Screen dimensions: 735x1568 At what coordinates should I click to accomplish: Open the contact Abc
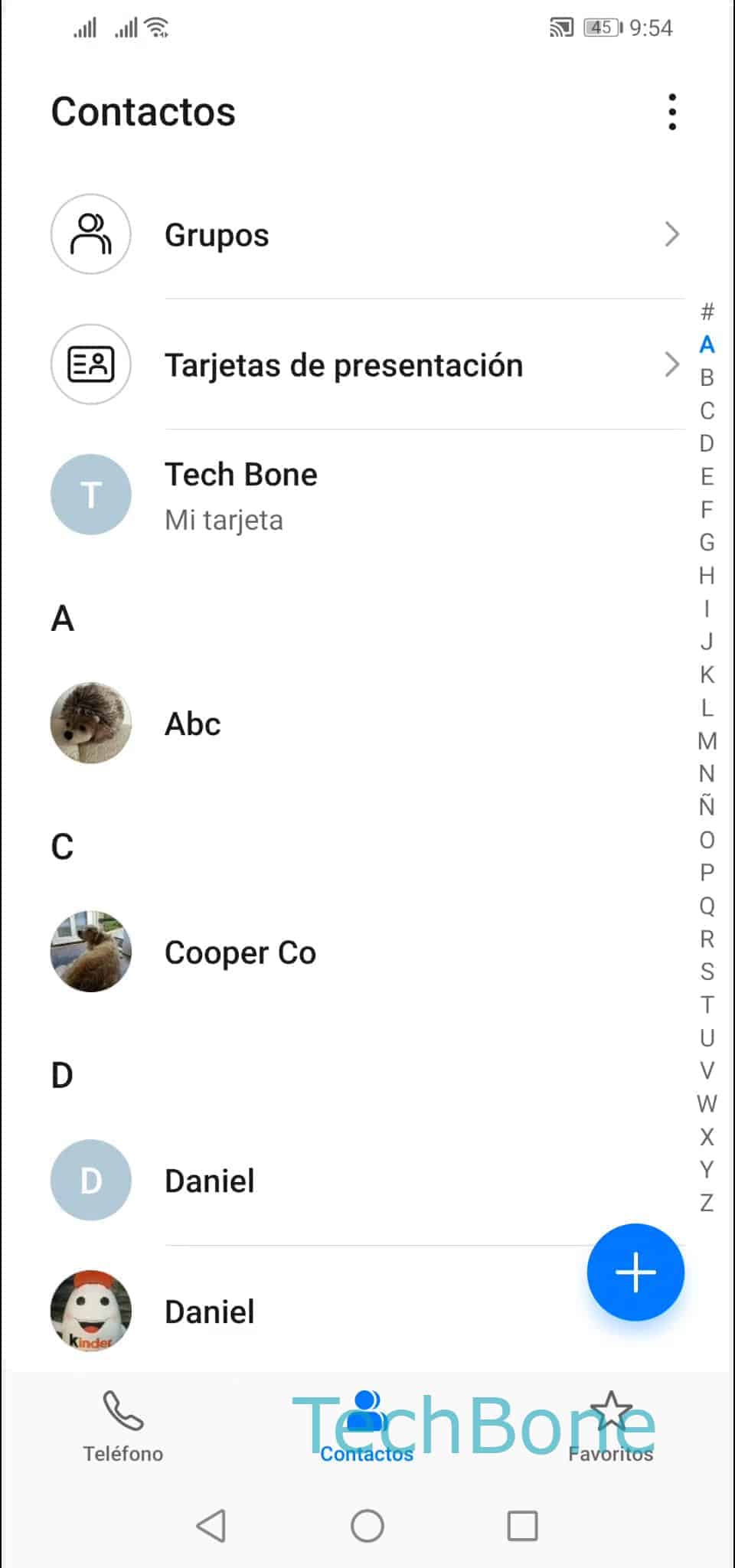(367, 724)
